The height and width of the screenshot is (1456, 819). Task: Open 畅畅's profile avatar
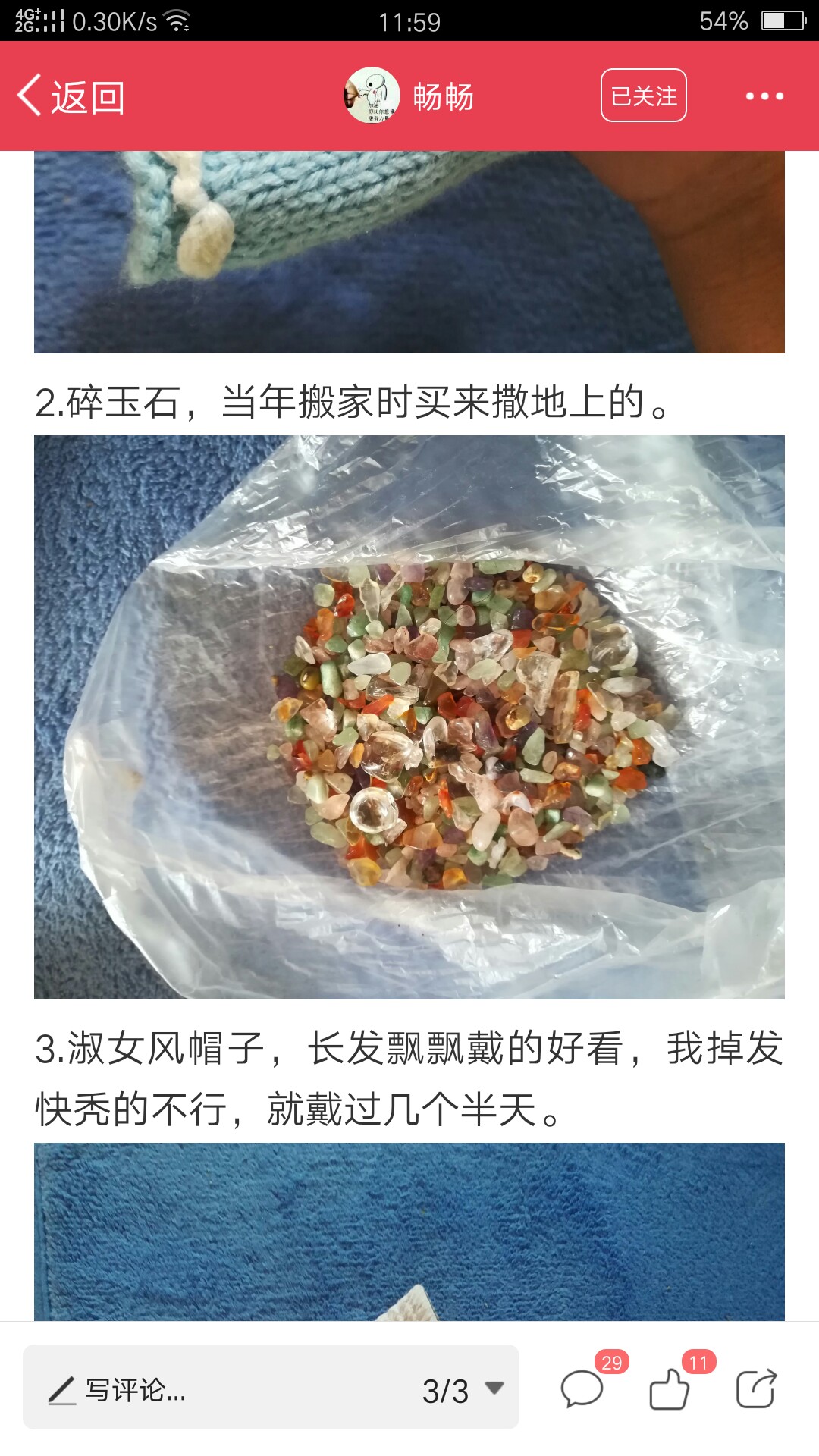coord(372,96)
